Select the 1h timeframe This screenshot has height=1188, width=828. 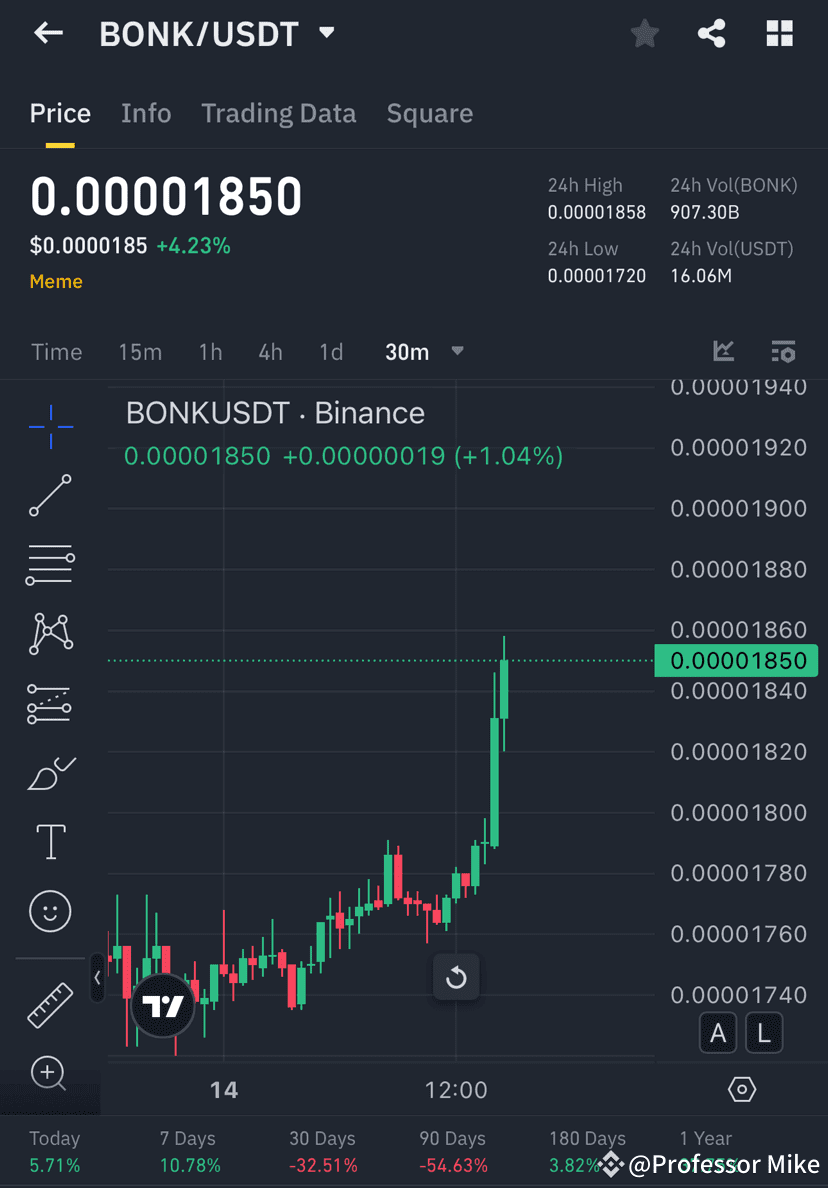coord(210,351)
